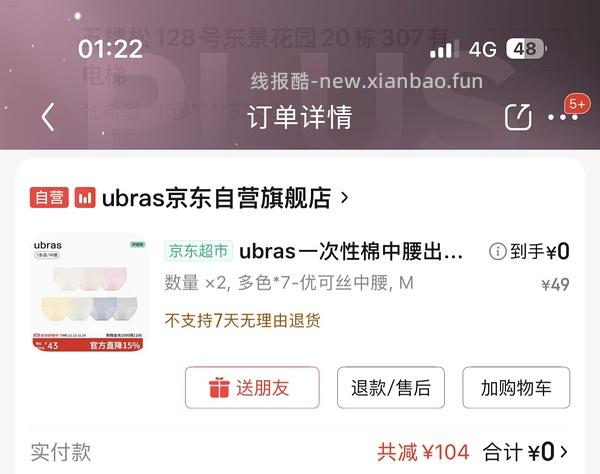Request 退款/售后 for this item
The image size is (600, 474).
click(391, 388)
